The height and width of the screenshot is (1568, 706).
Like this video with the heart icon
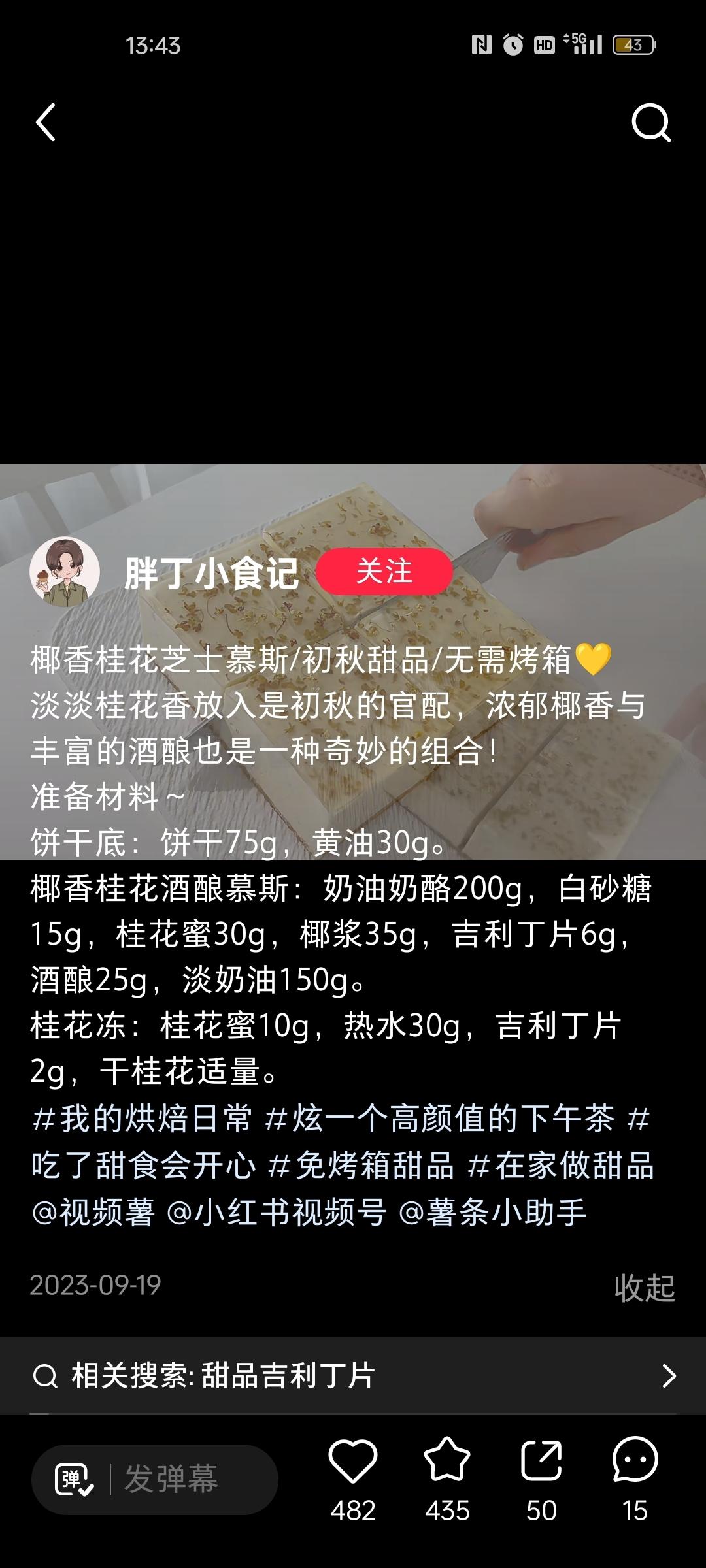(x=353, y=1461)
